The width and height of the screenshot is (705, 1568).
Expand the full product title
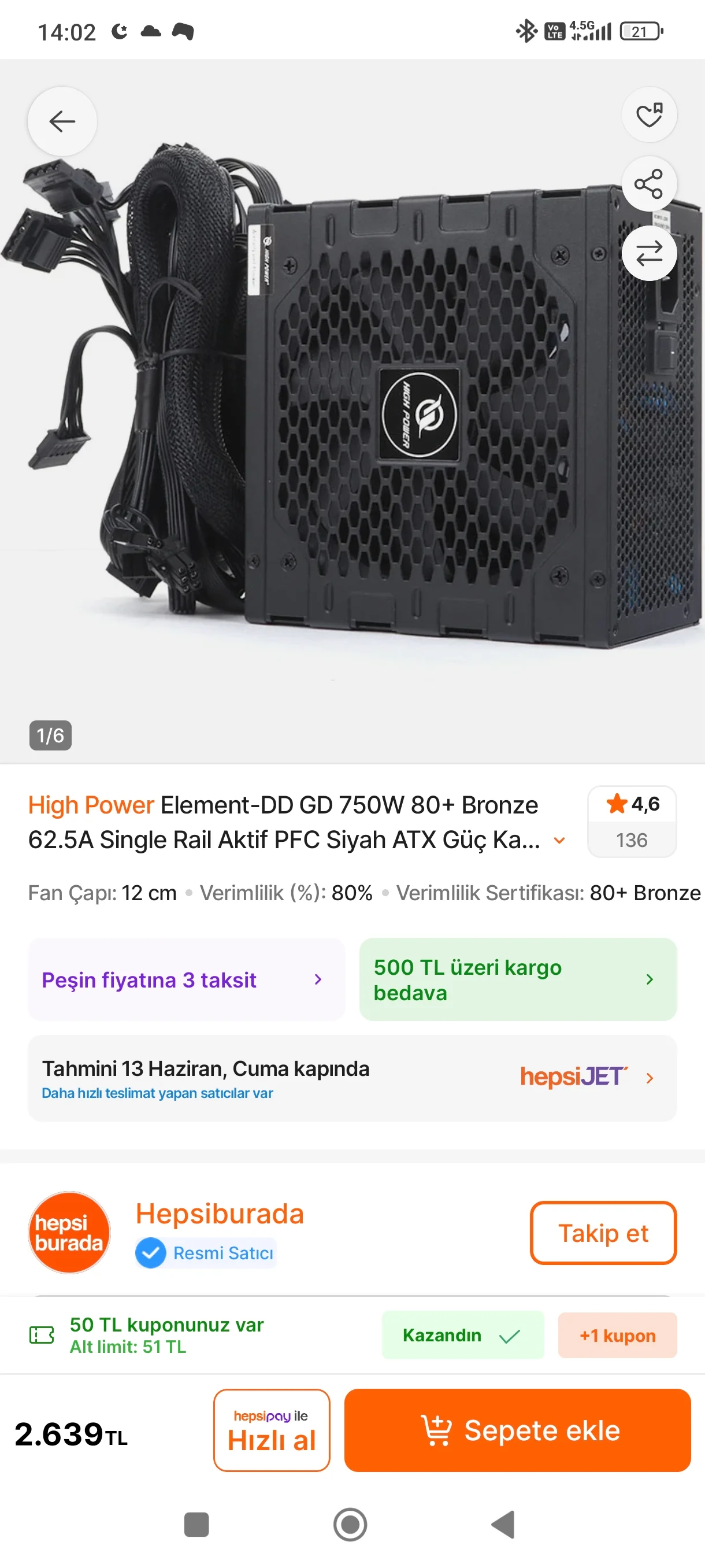click(559, 840)
